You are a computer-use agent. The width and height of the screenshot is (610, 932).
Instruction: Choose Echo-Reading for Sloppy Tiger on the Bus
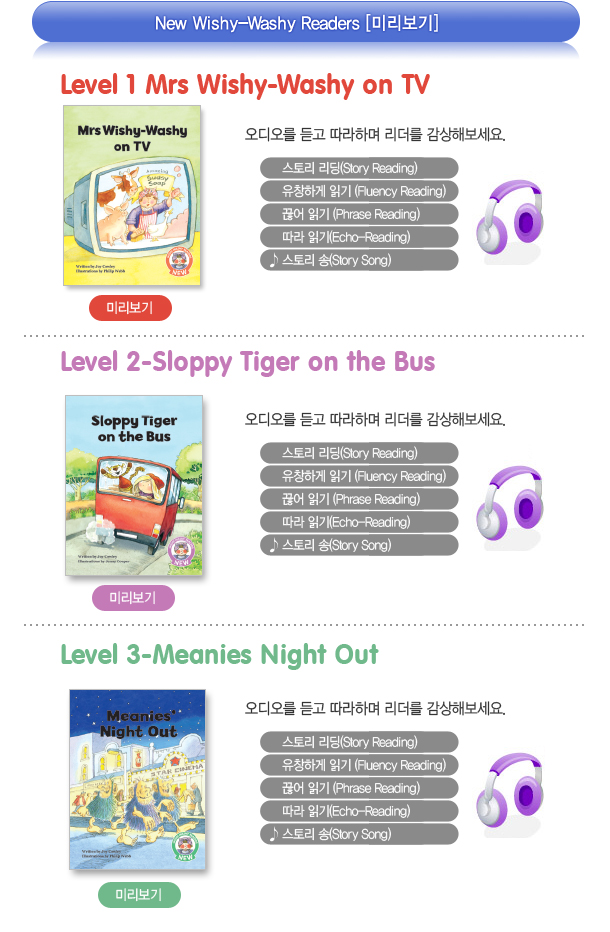coord(358,522)
